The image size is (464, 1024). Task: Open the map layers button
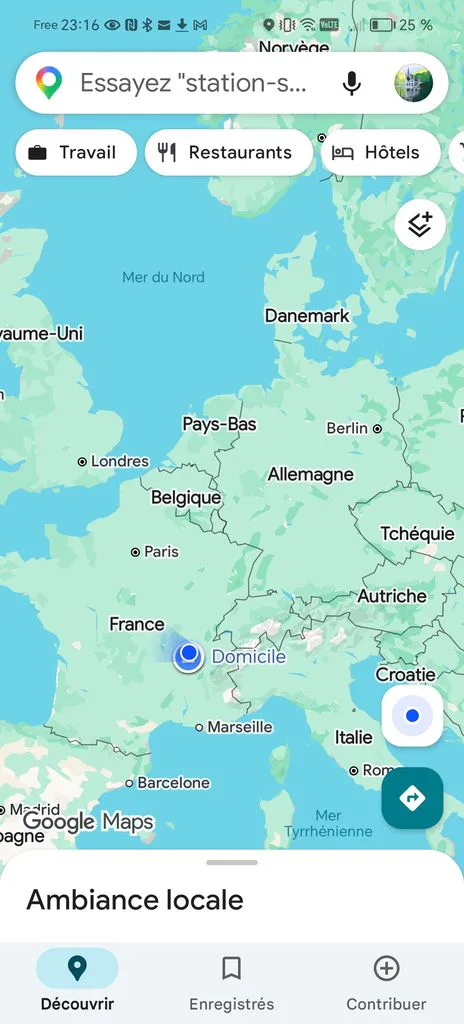[x=420, y=225]
